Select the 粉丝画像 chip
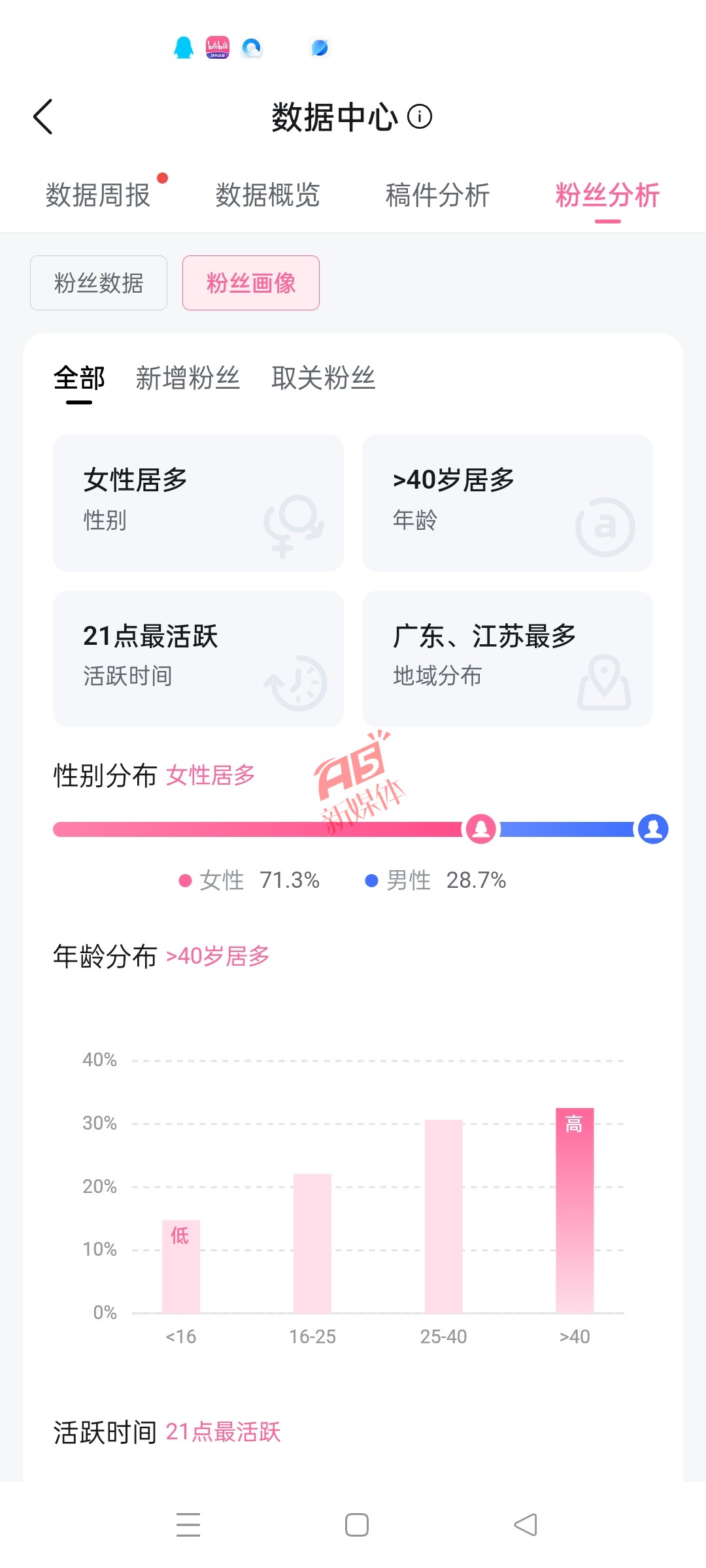The height and width of the screenshot is (1568, 706). 251,283
